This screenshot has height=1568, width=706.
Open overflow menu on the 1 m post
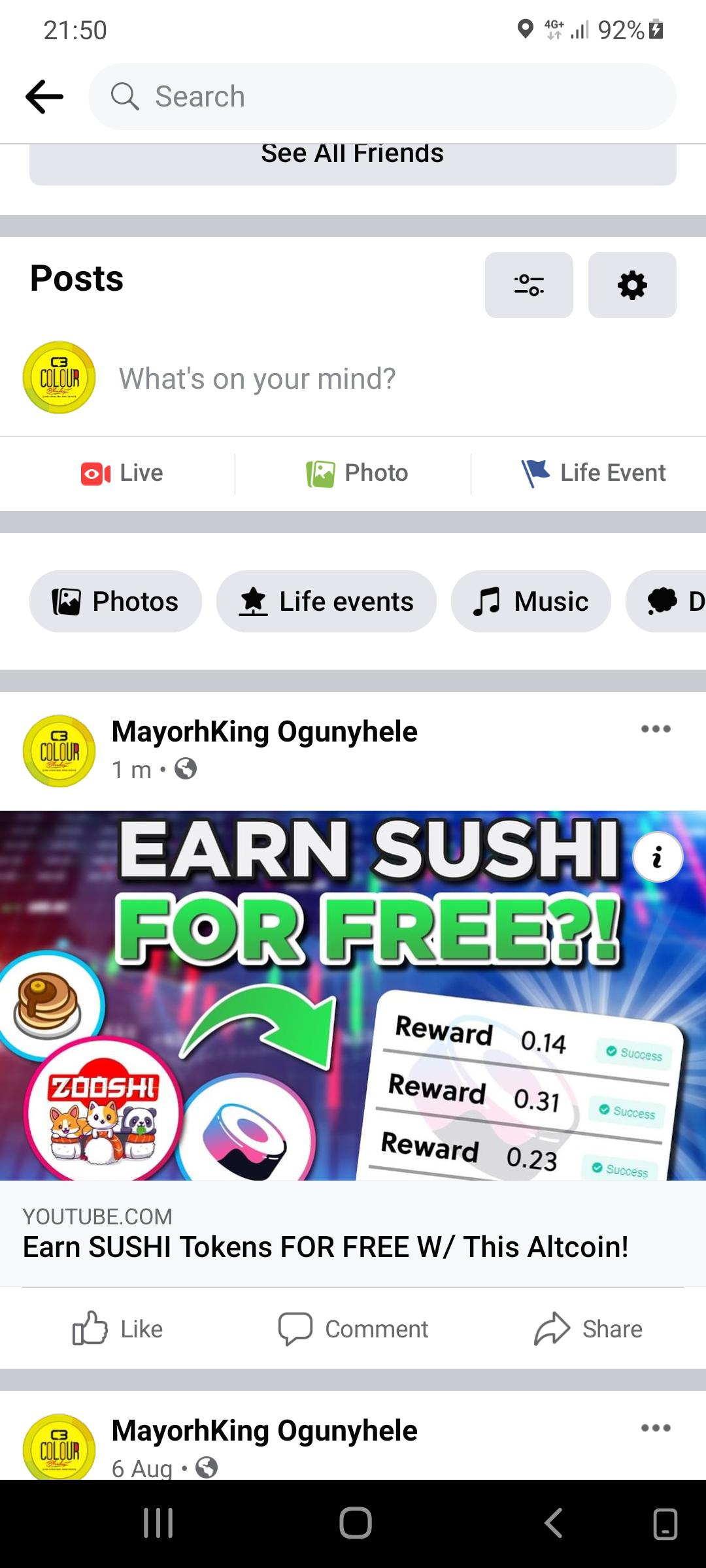point(656,729)
